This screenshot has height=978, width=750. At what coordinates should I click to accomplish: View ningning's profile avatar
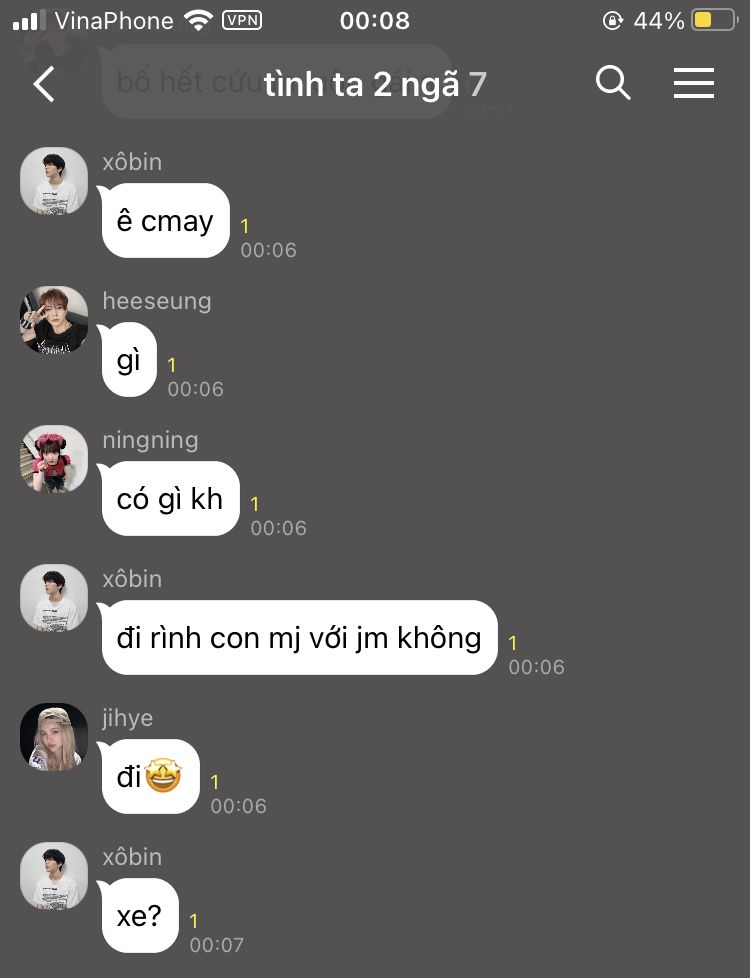pyautogui.click(x=54, y=459)
